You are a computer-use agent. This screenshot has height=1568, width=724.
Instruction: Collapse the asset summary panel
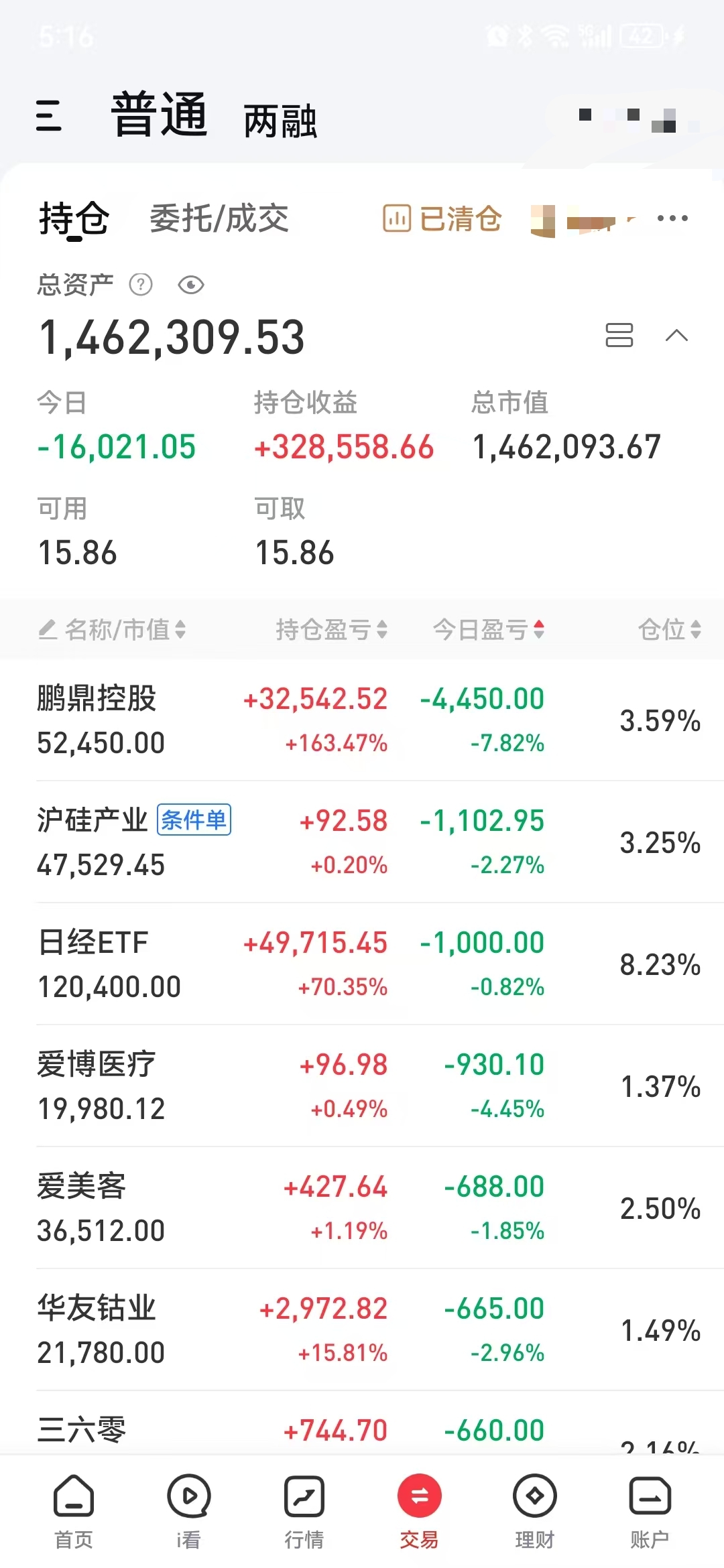pos(676,335)
